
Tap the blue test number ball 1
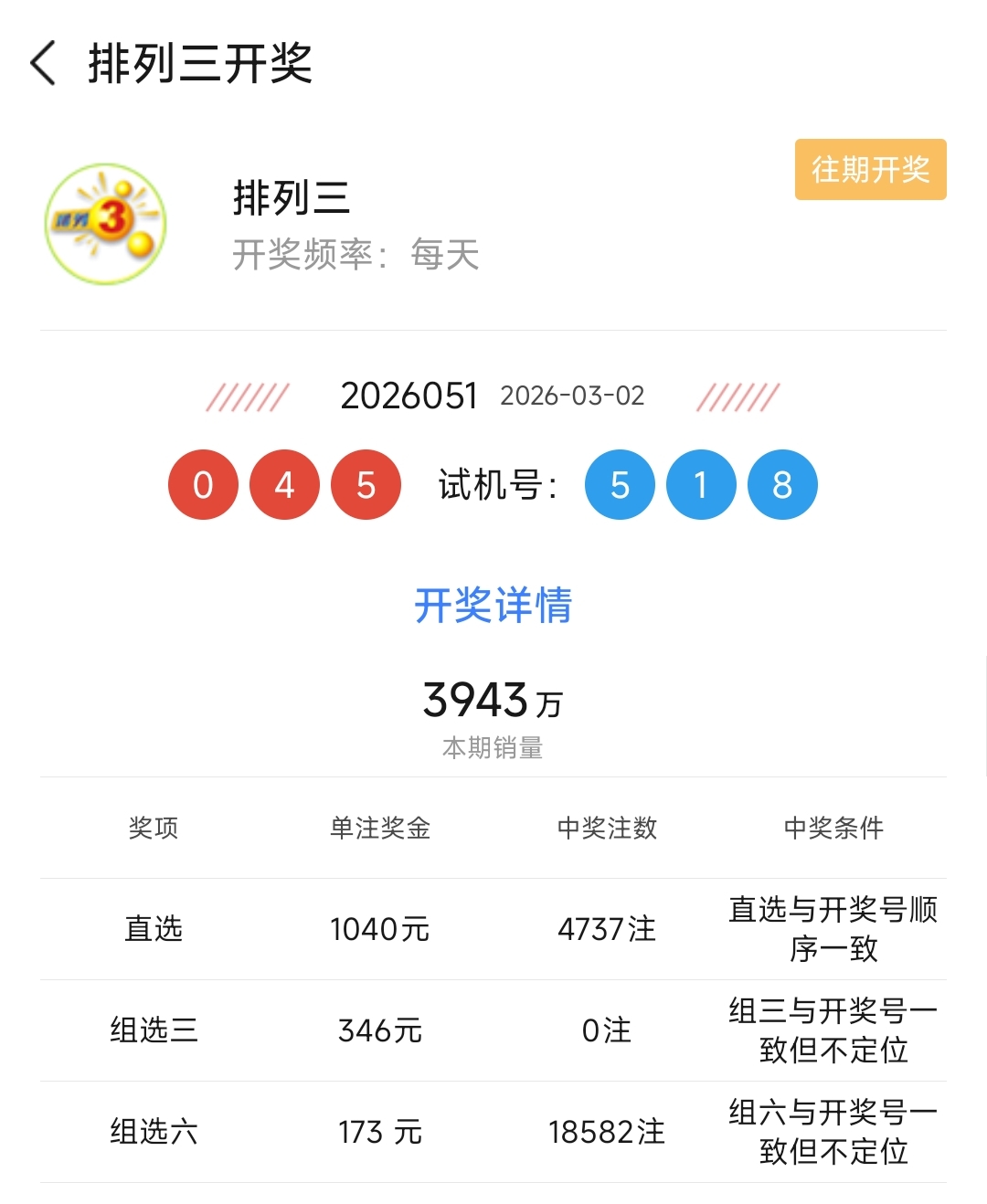pyautogui.click(x=700, y=485)
